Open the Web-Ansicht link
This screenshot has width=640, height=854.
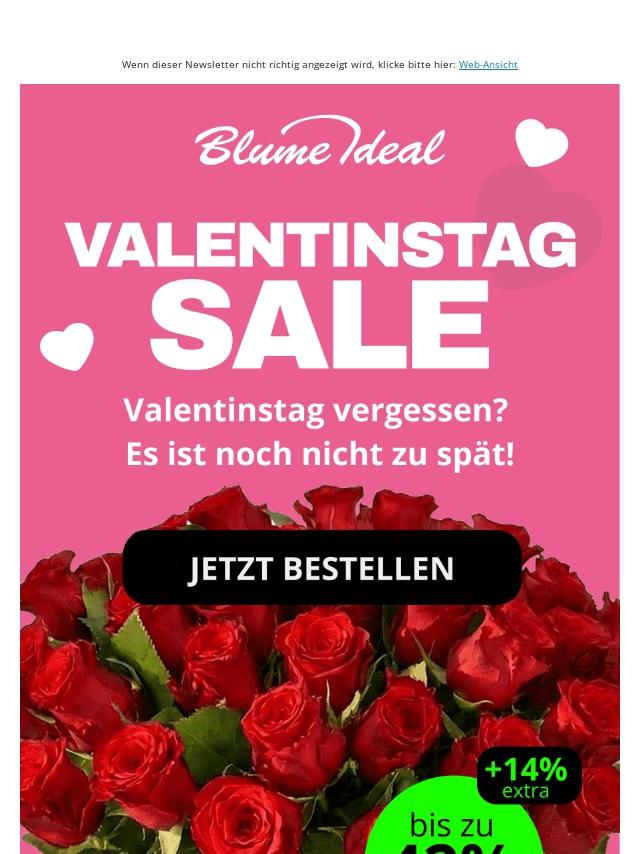pyautogui.click(x=488, y=65)
